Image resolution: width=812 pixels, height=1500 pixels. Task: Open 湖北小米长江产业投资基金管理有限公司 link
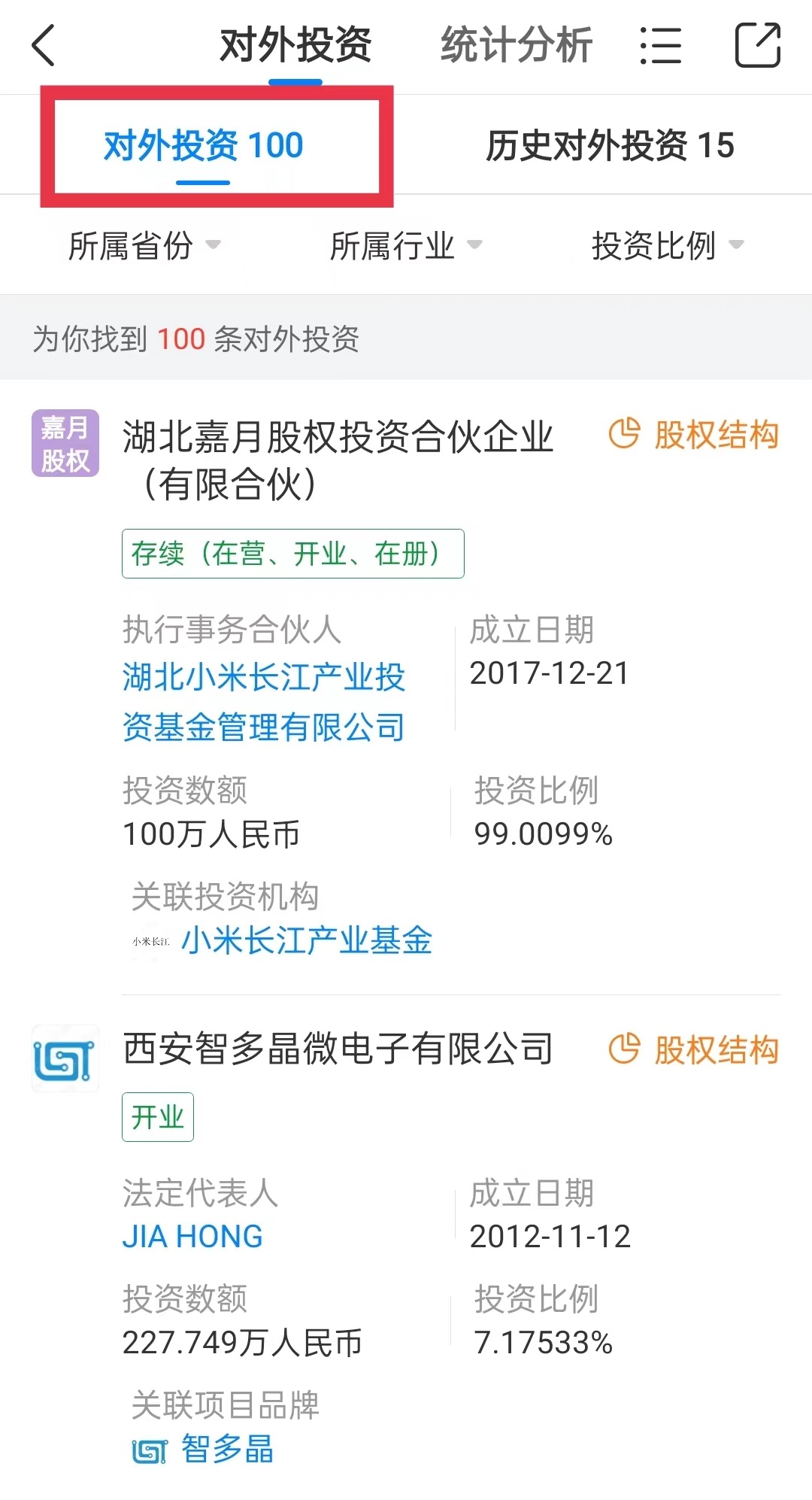[264, 702]
